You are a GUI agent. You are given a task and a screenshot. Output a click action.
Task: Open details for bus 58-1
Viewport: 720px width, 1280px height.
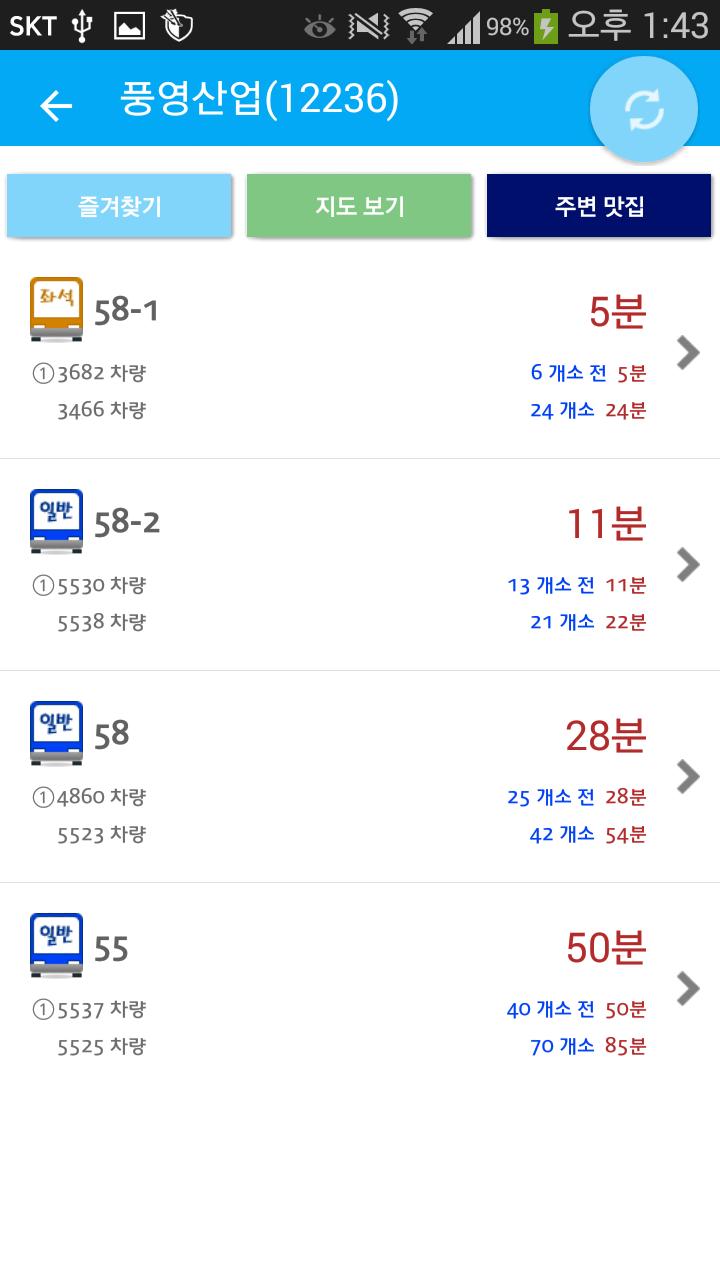tap(360, 353)
